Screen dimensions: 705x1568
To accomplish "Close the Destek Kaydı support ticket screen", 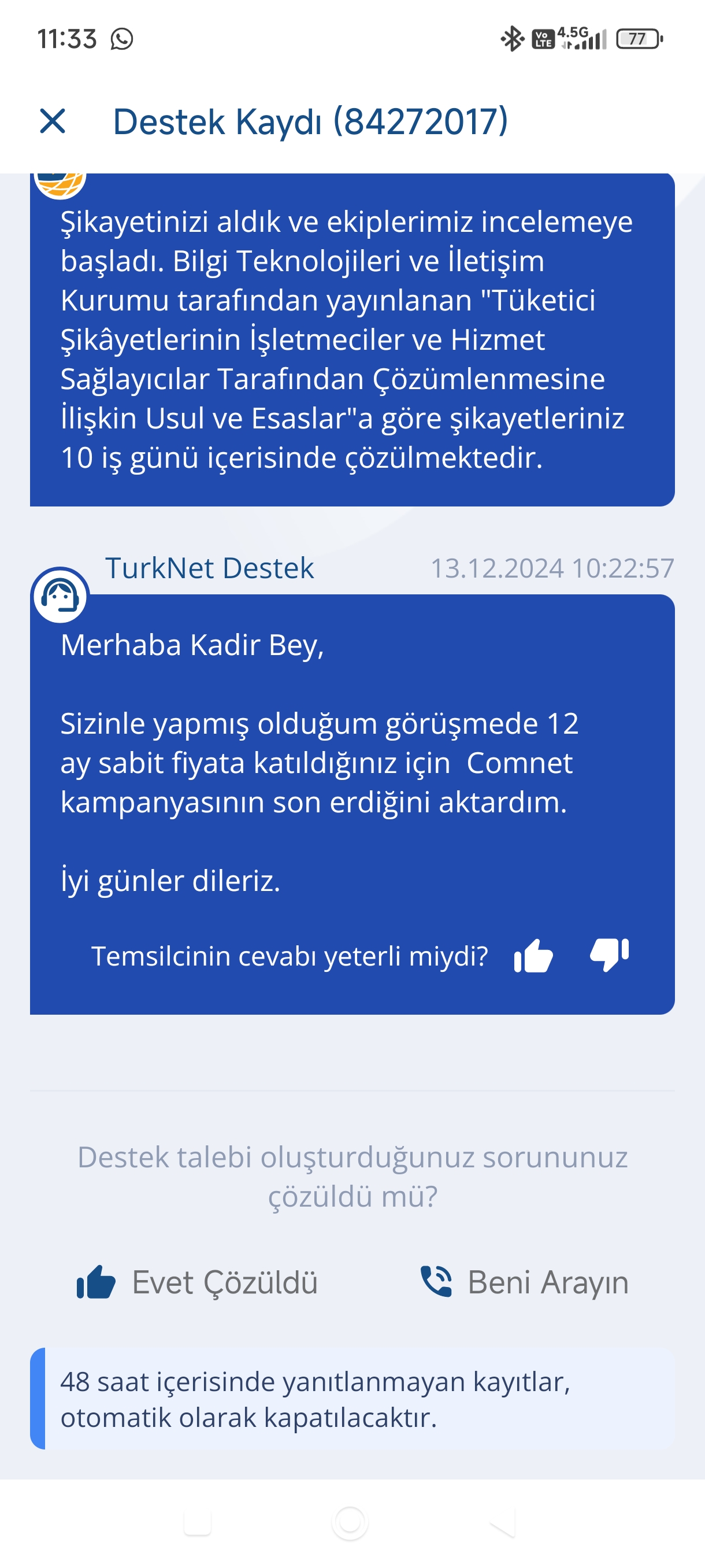I will point(53,121).
